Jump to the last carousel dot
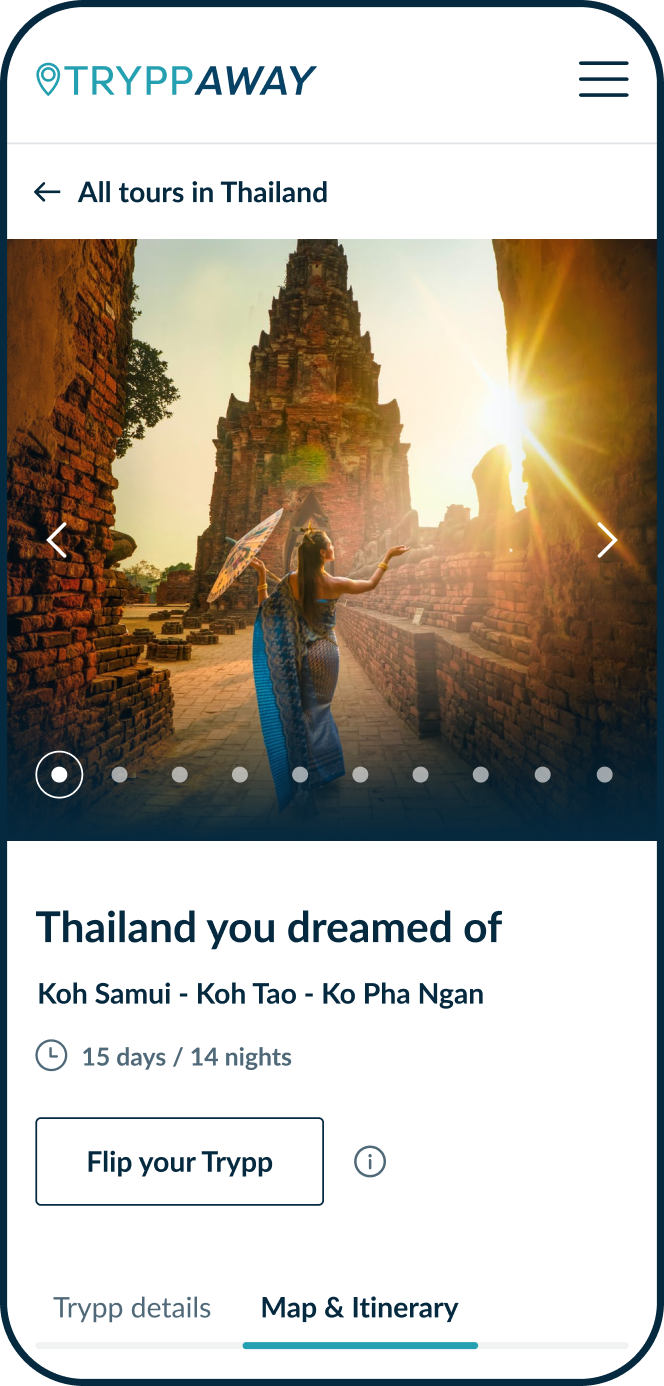 point(604,774)
